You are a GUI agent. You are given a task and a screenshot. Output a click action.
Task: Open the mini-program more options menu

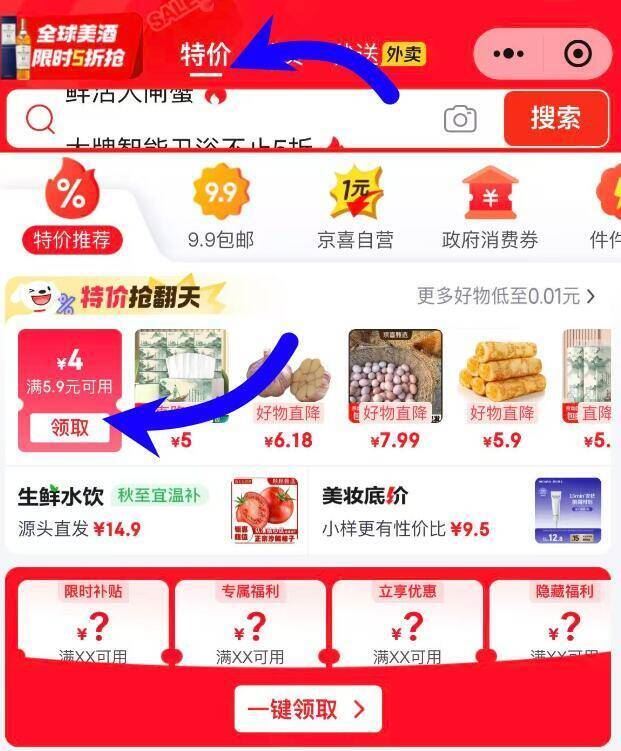(509, 54)
